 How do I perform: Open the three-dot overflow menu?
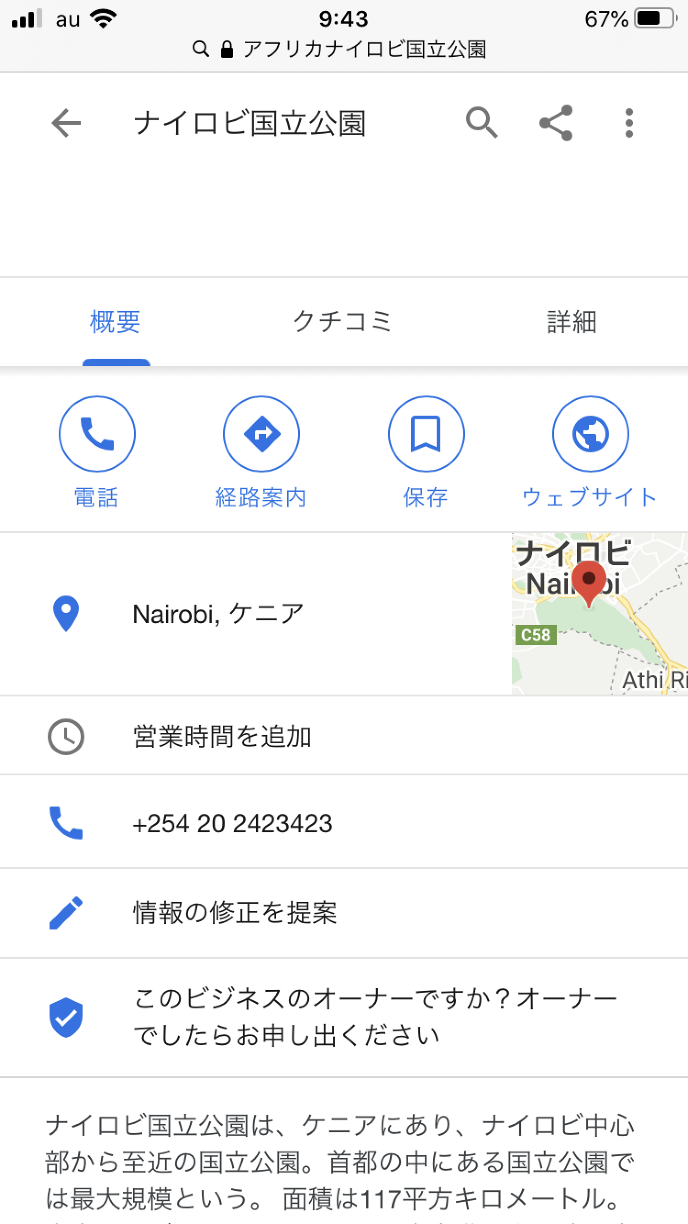tap(629, 123)
